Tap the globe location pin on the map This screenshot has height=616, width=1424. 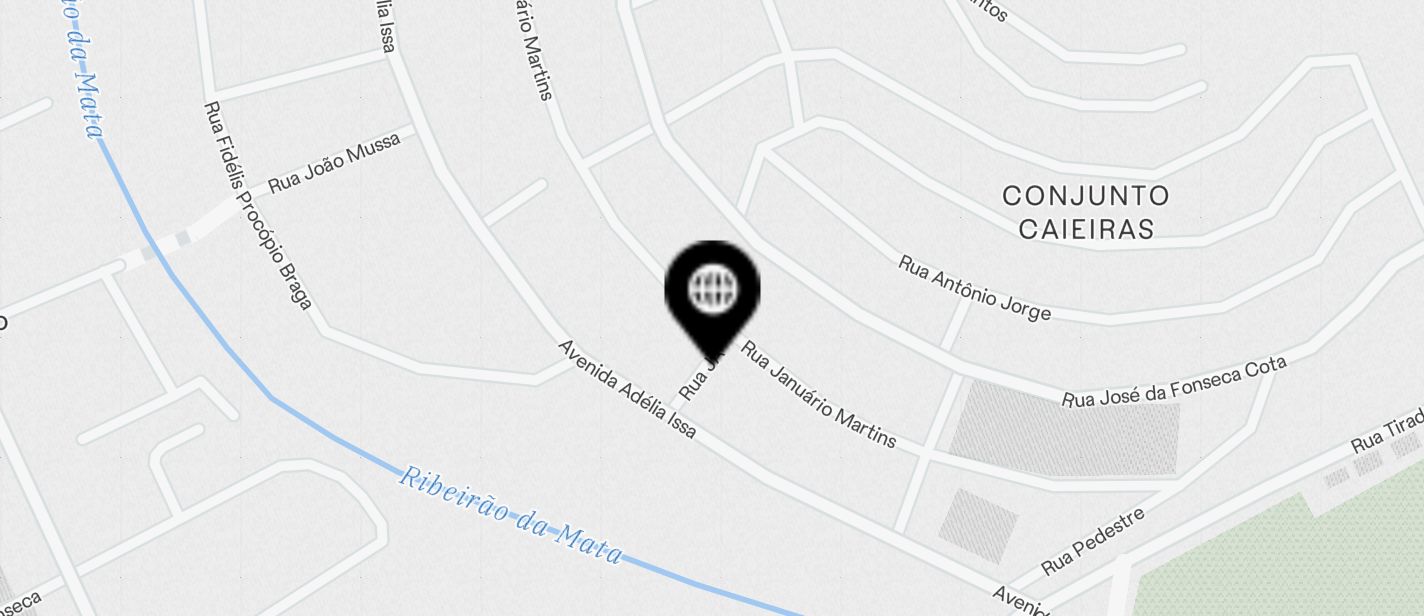[712, 292]
